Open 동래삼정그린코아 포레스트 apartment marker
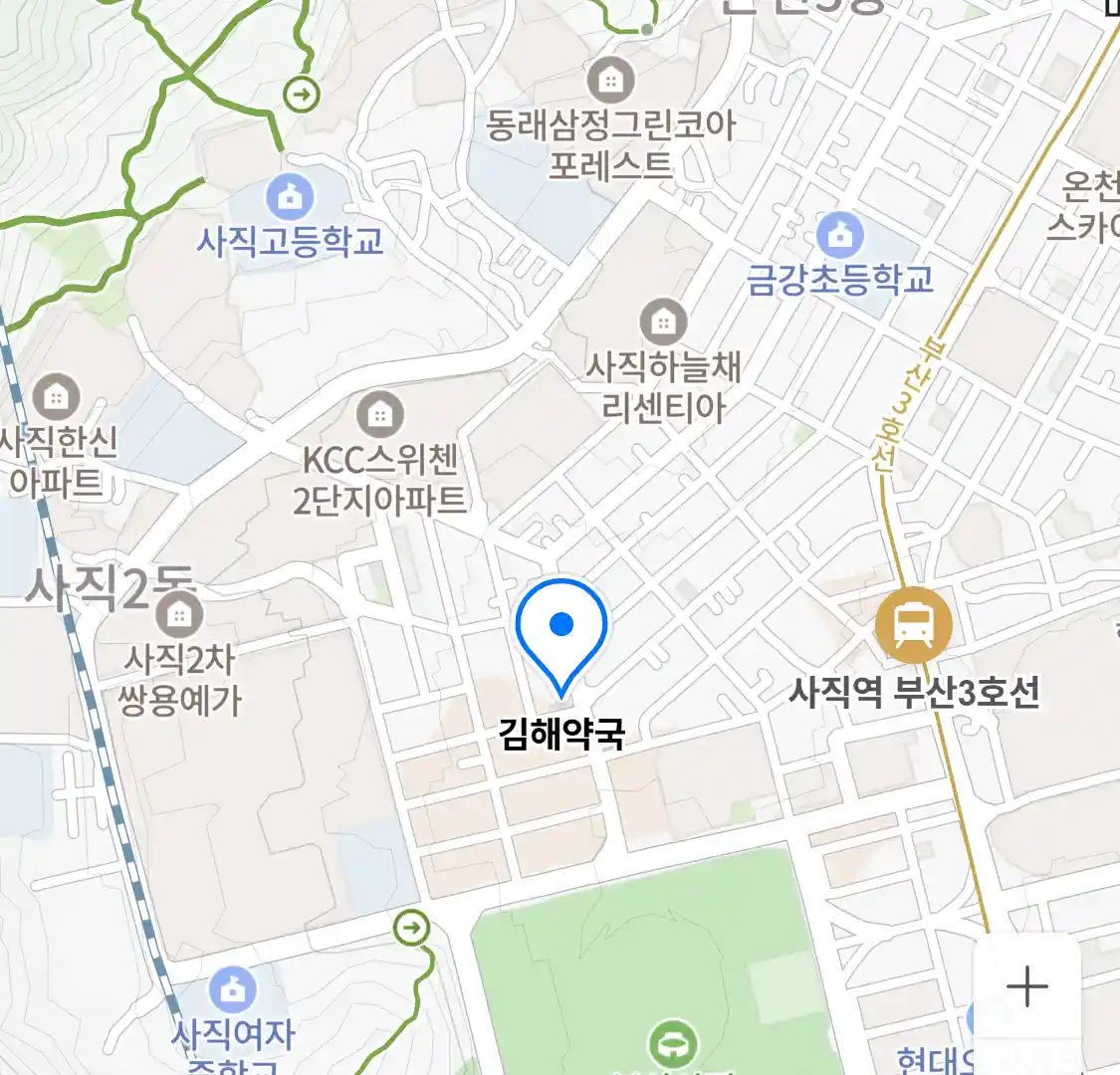 click(610, 79)
